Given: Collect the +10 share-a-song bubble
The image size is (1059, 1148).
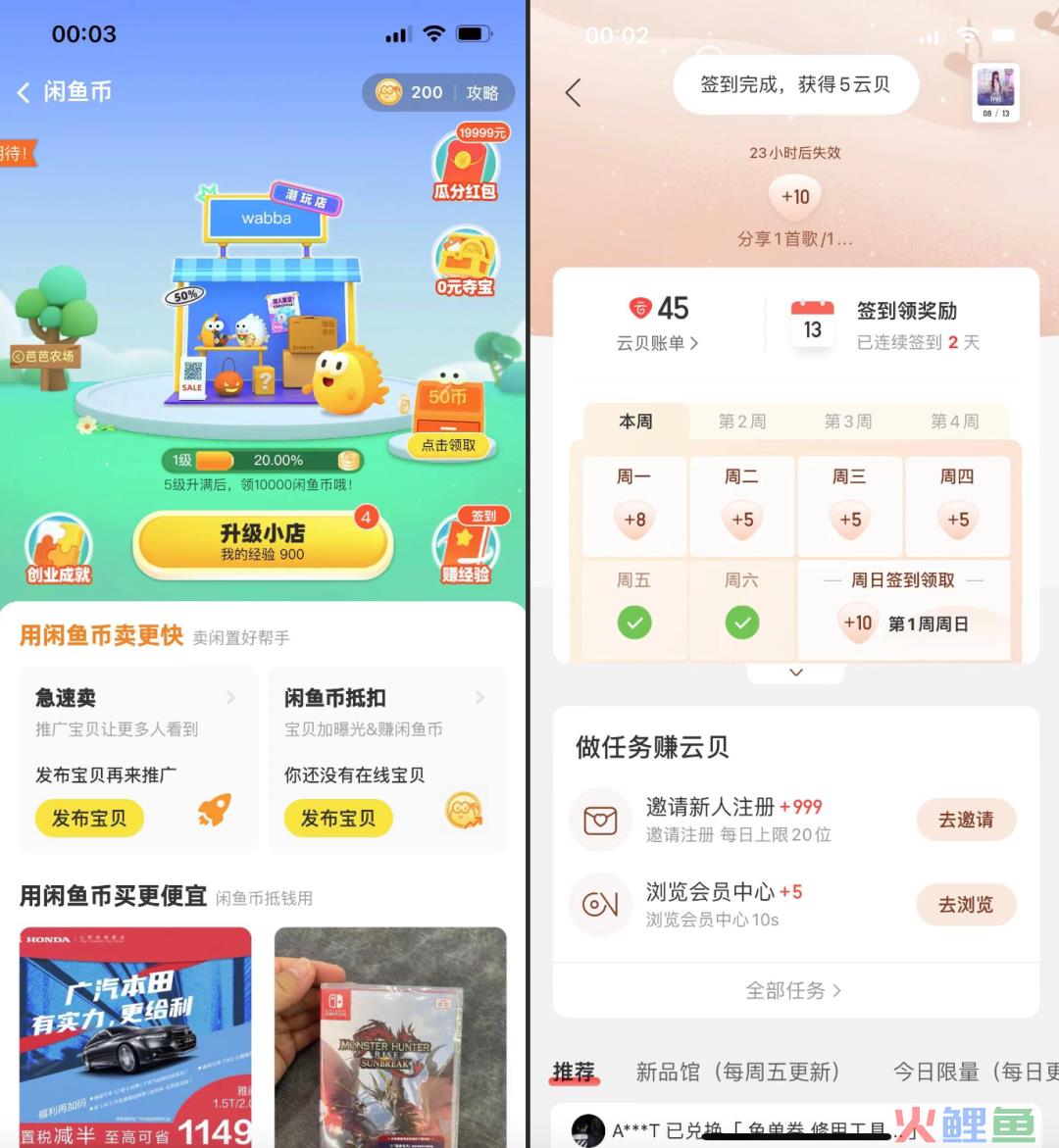Looking at the screenshot, I should point(795,197).
